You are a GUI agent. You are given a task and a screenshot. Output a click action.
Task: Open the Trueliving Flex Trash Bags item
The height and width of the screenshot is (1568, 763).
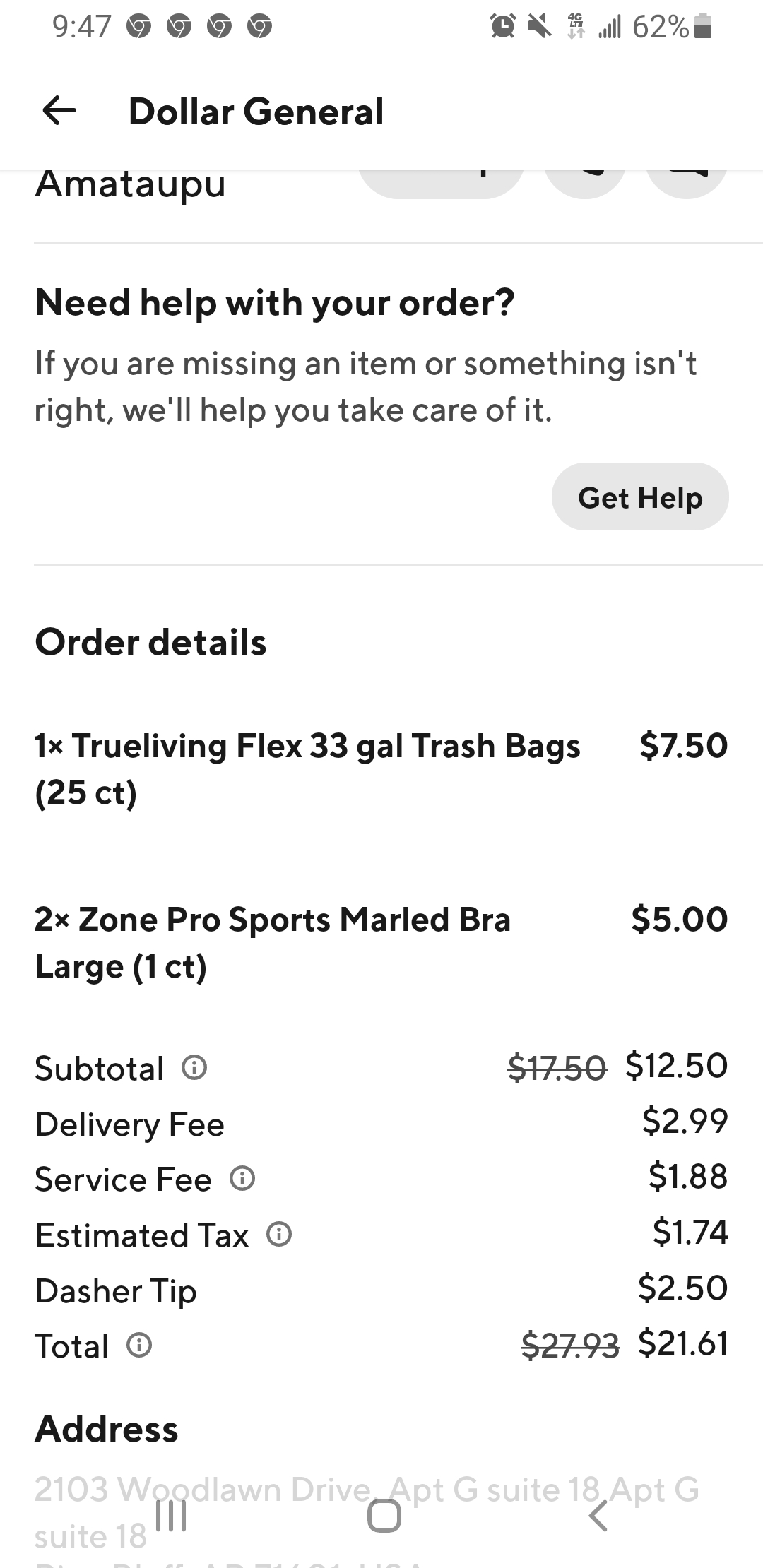[x=381, y=769]
